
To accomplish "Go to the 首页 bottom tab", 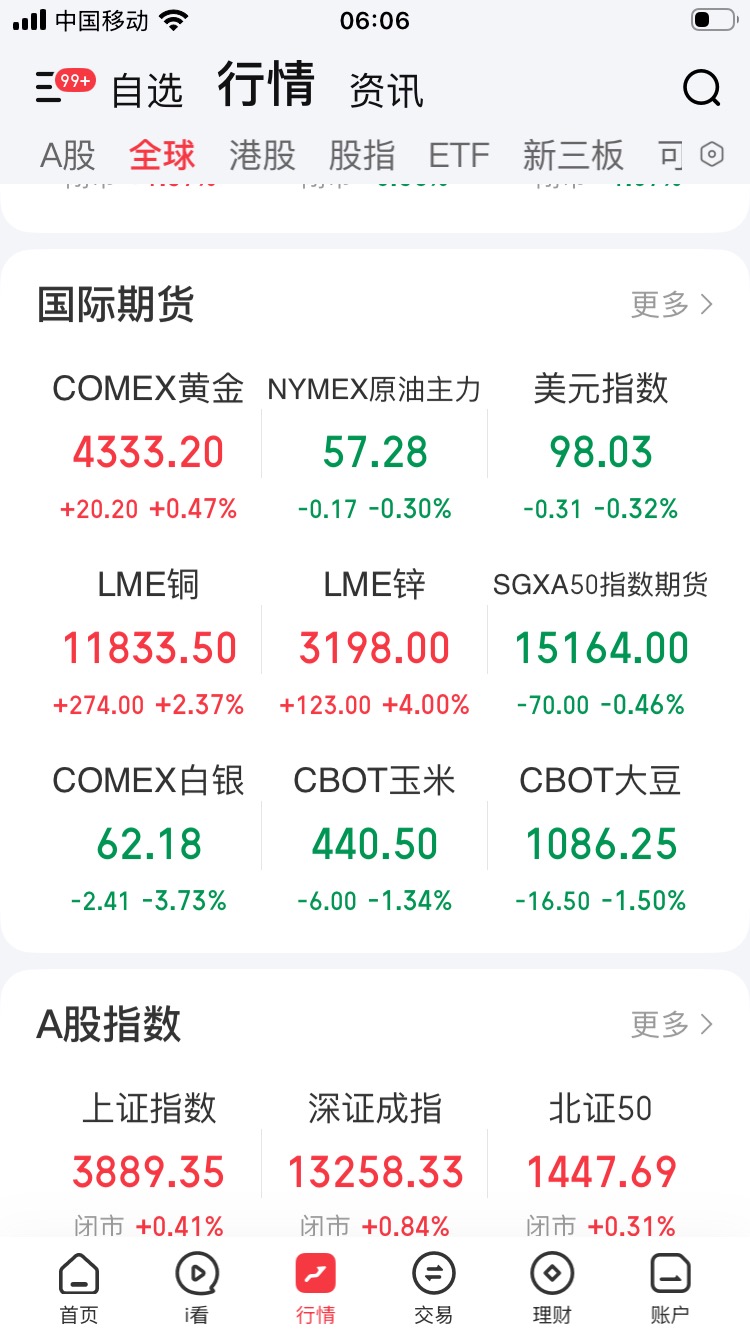I will pyautogui.click(x=79, y=1288).
